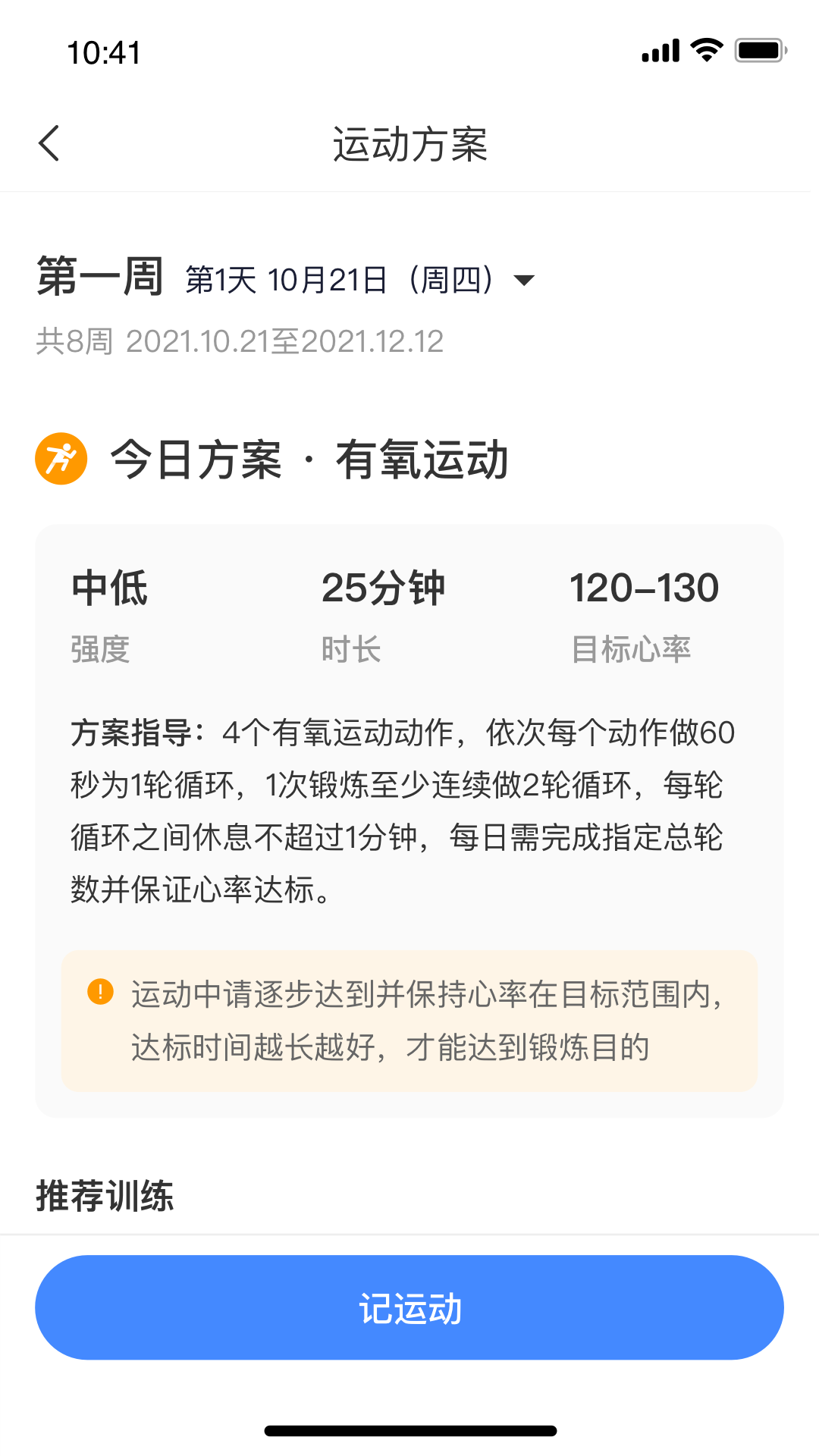
Task: Tap the 记运动 button
Action: [x=409, y=1307]
